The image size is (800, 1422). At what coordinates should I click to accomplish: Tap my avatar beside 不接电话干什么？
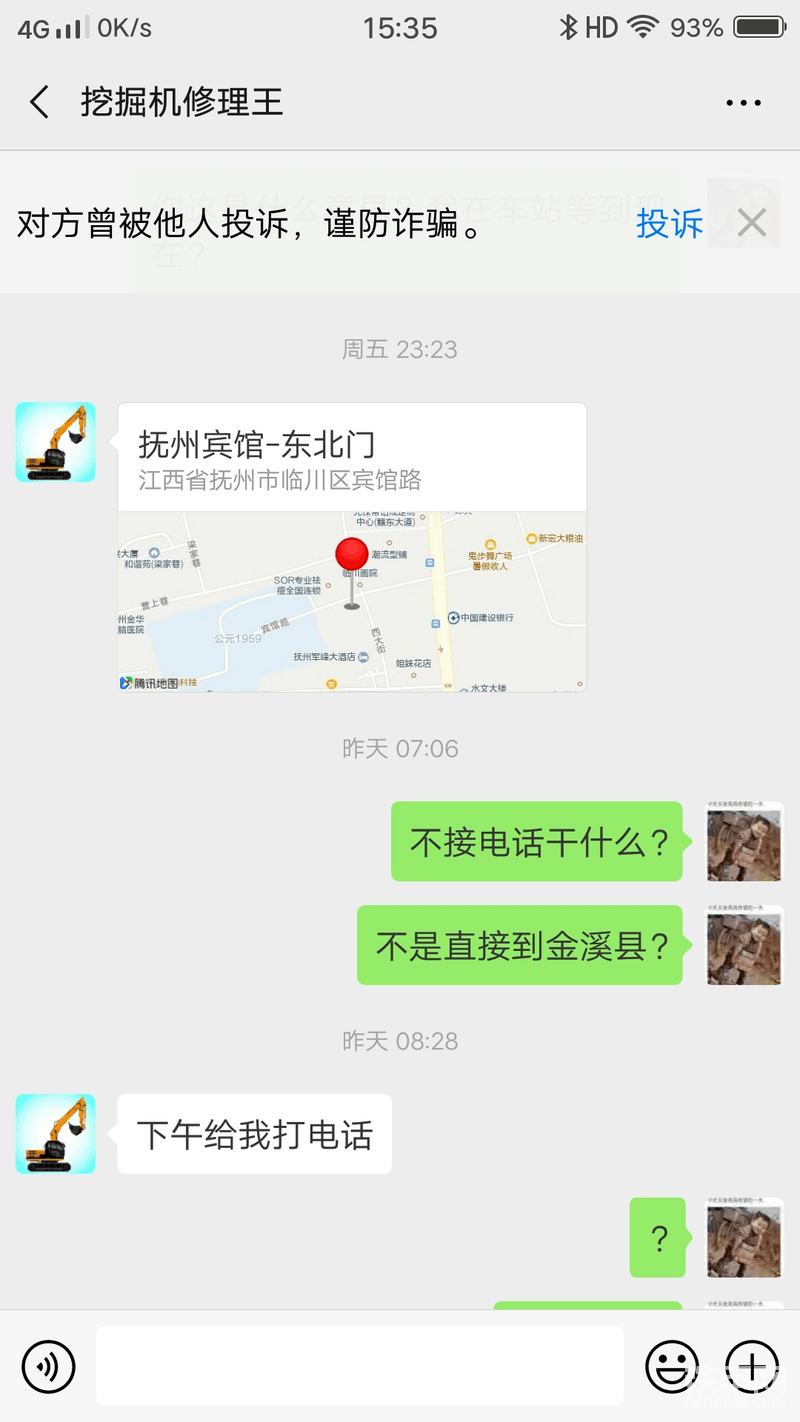point(744,842)
